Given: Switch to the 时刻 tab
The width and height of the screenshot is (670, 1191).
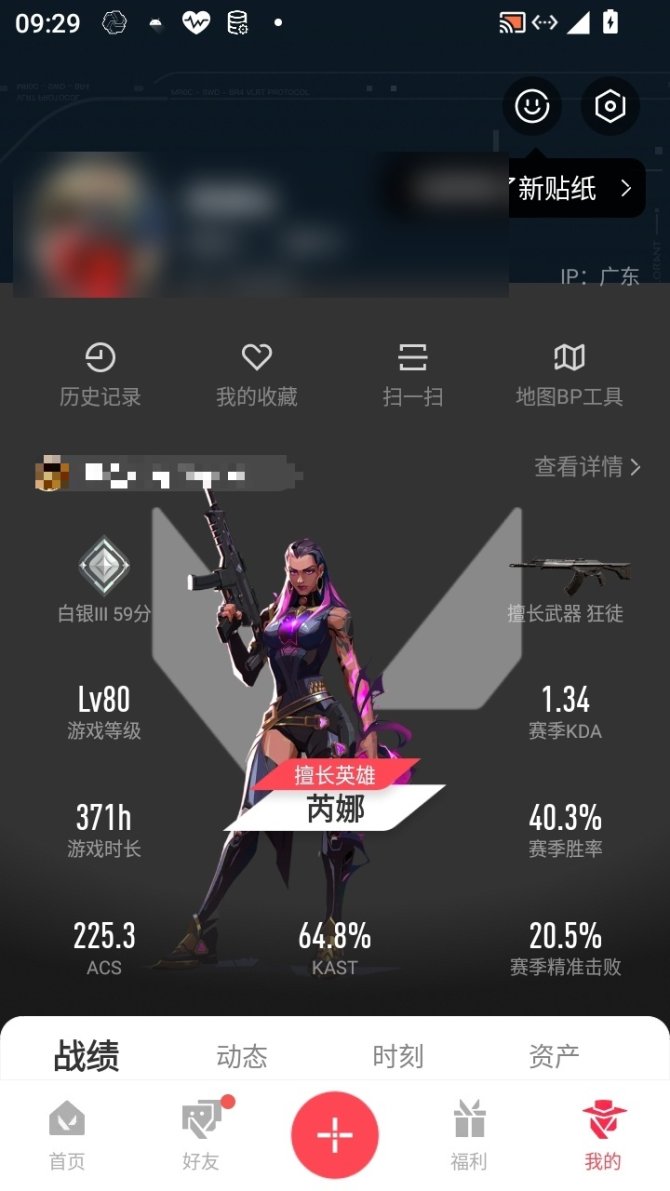Looking at the screenshot, I should (398, 1056).
